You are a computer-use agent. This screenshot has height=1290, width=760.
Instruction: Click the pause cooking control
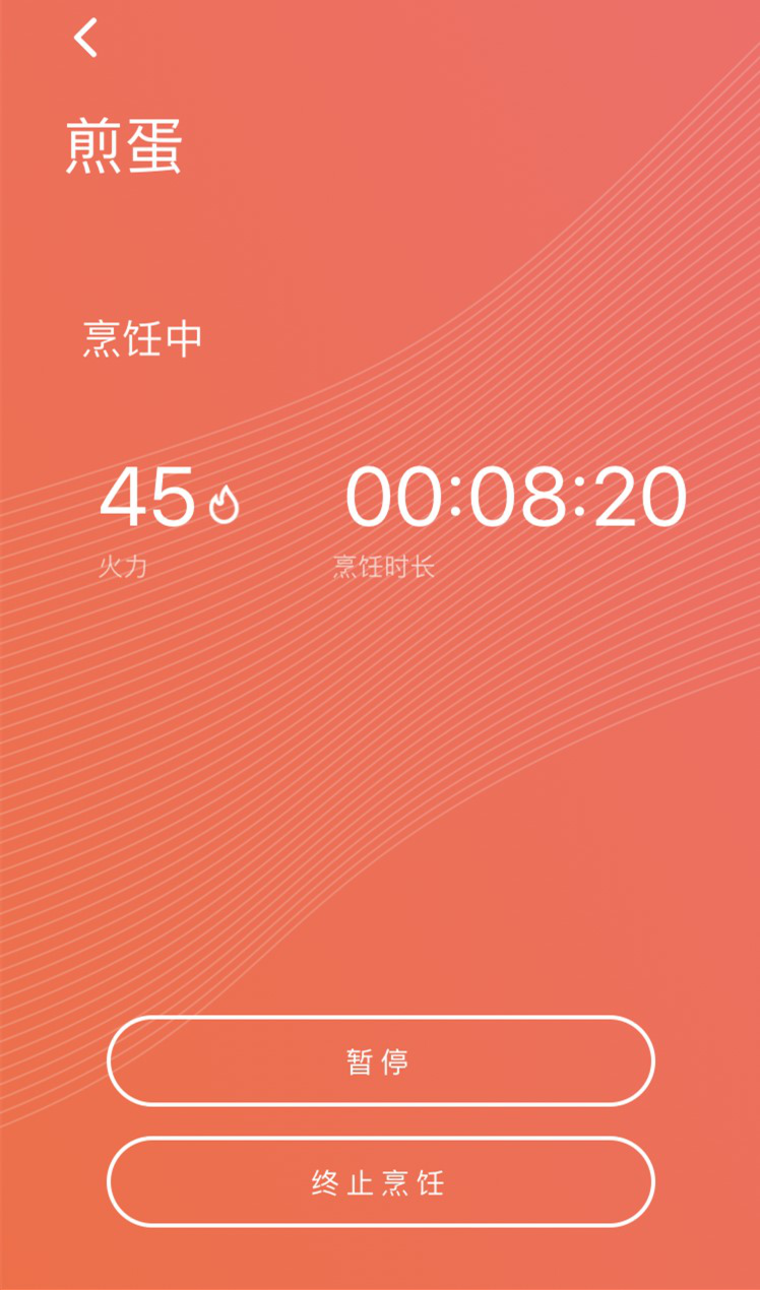380,1062
